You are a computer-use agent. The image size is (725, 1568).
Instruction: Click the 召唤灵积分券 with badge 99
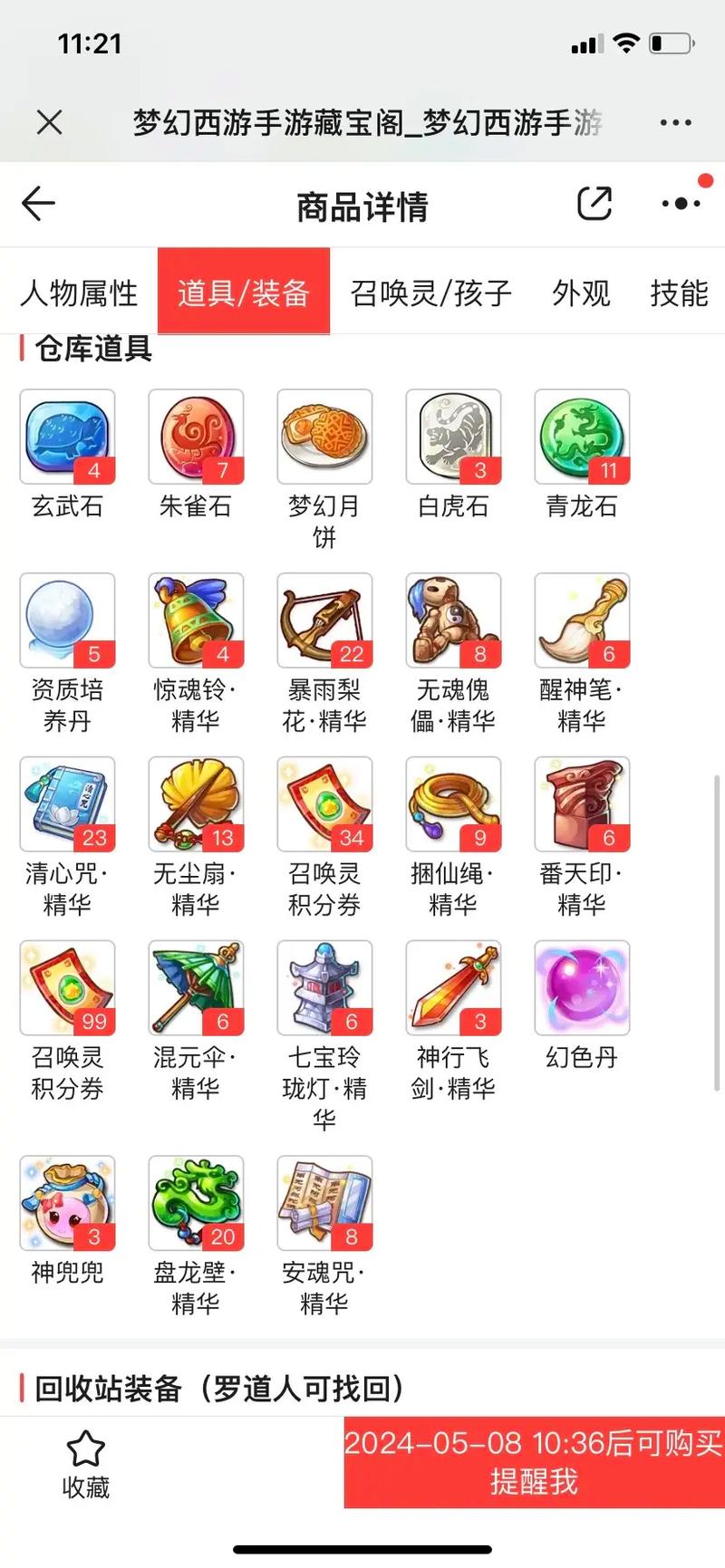[66, 986]
